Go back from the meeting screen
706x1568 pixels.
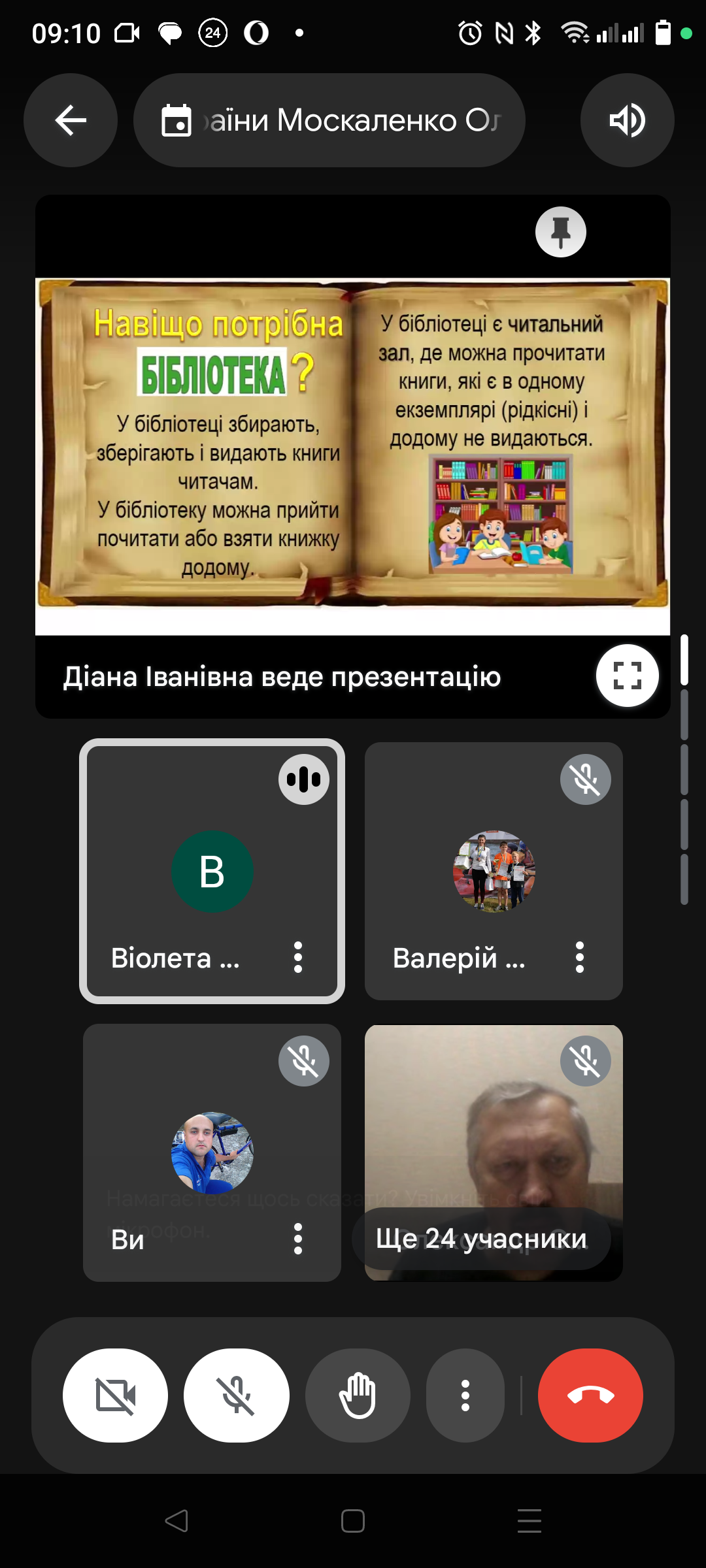[x=71, y=120]
